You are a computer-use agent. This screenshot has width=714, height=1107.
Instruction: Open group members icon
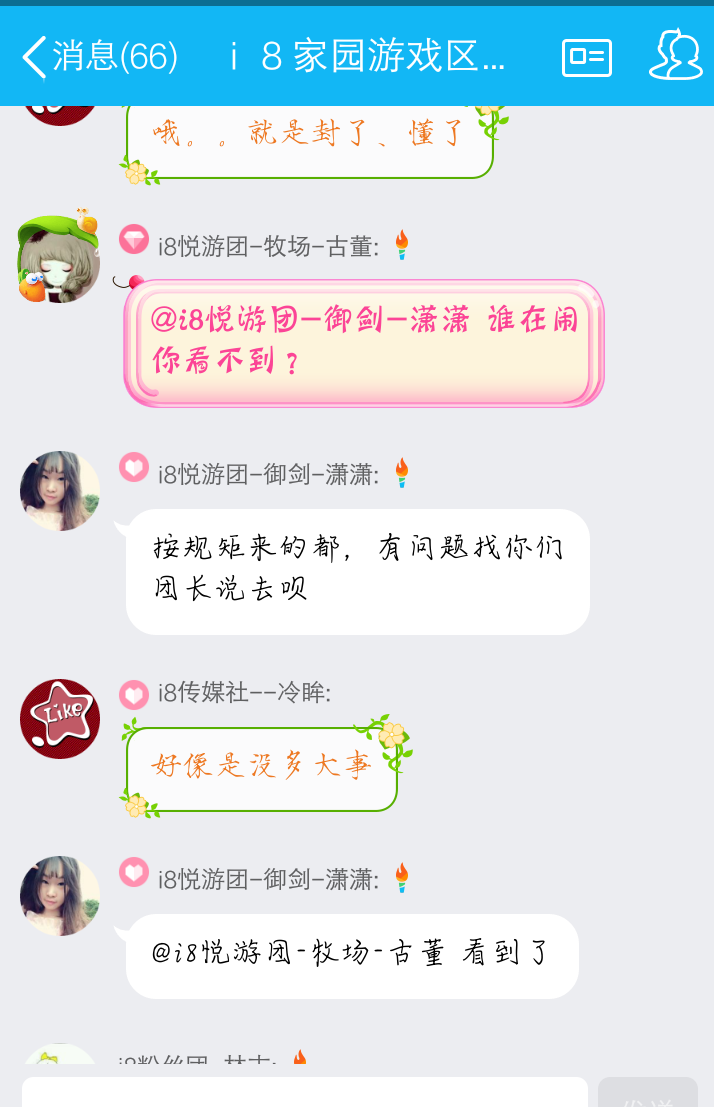676,56
